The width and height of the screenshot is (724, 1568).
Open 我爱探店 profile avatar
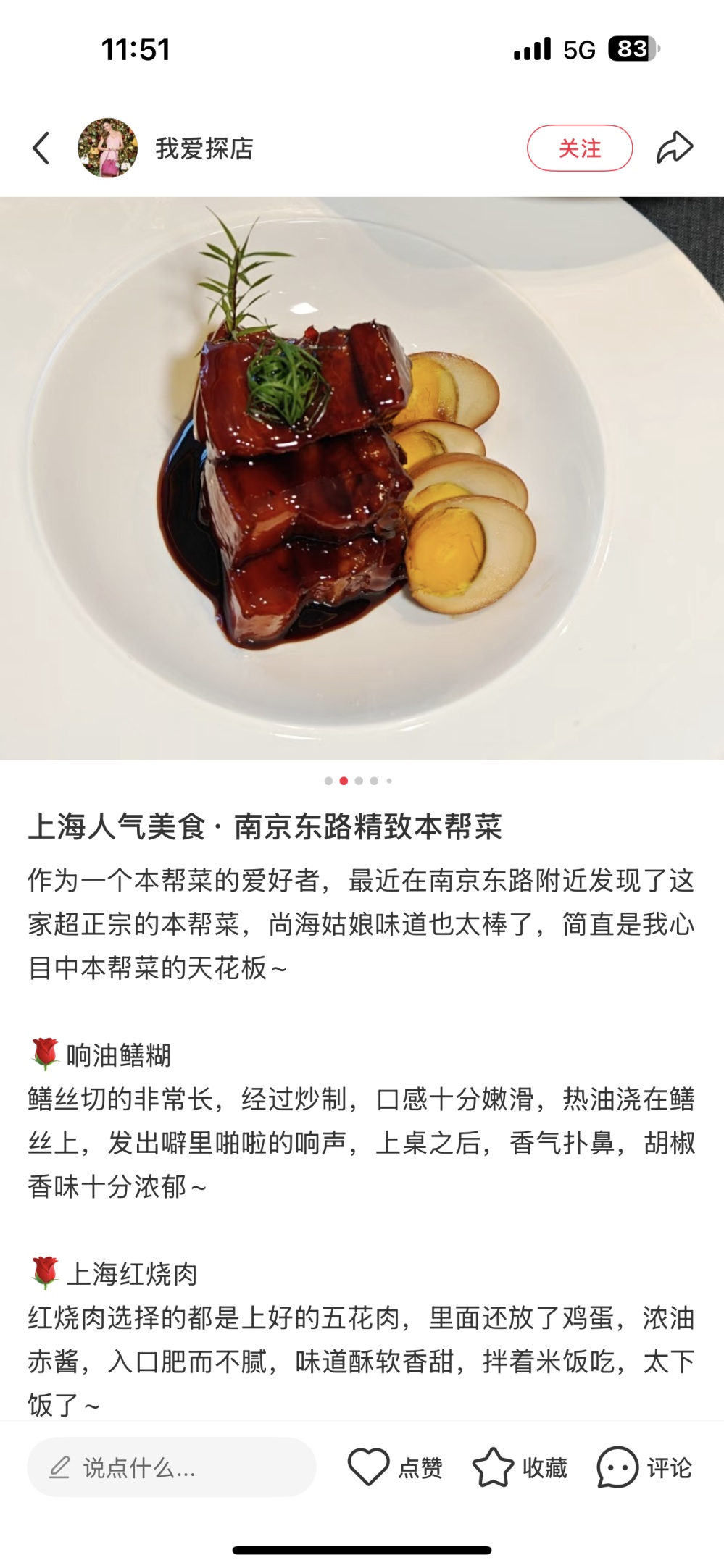[108, 148]
